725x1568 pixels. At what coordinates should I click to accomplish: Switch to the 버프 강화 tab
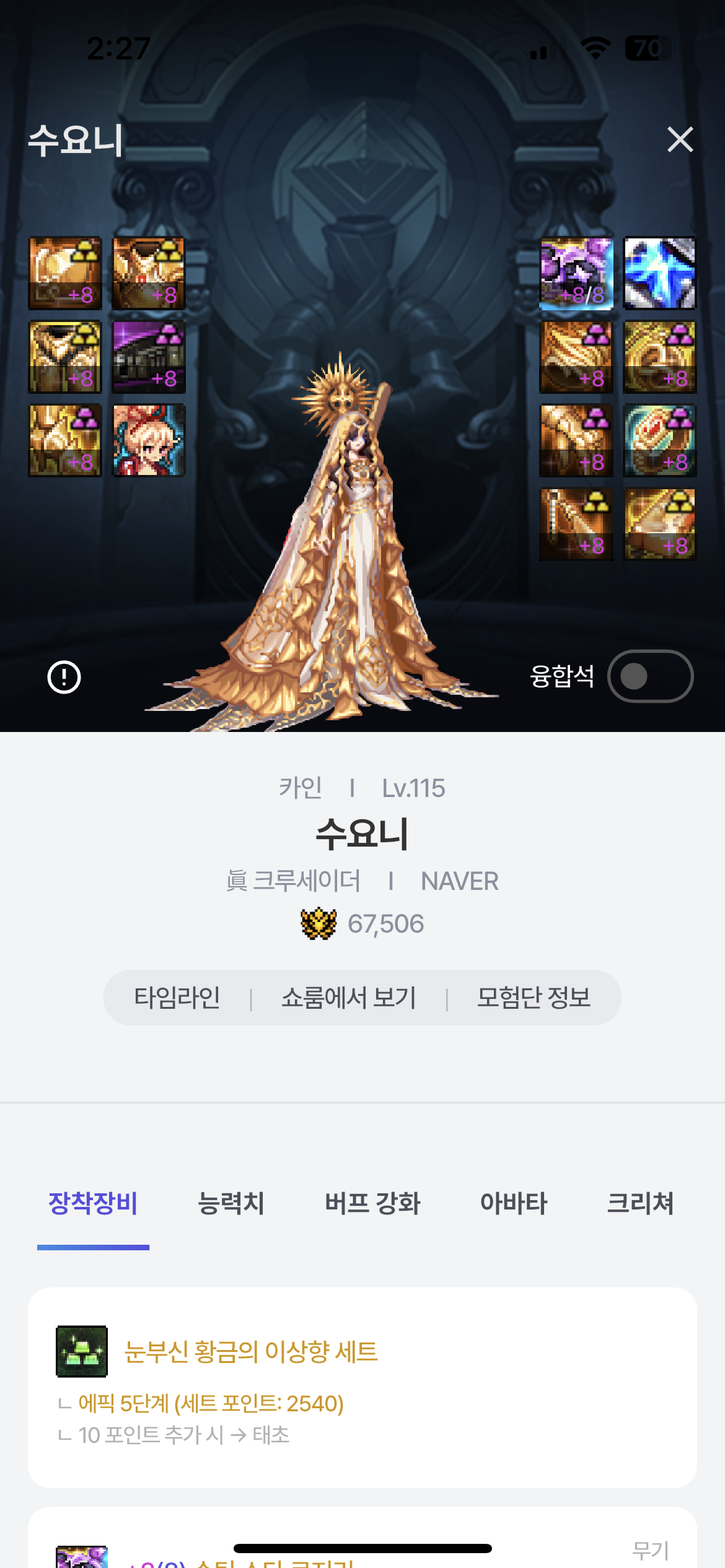tap(372, 1203)
